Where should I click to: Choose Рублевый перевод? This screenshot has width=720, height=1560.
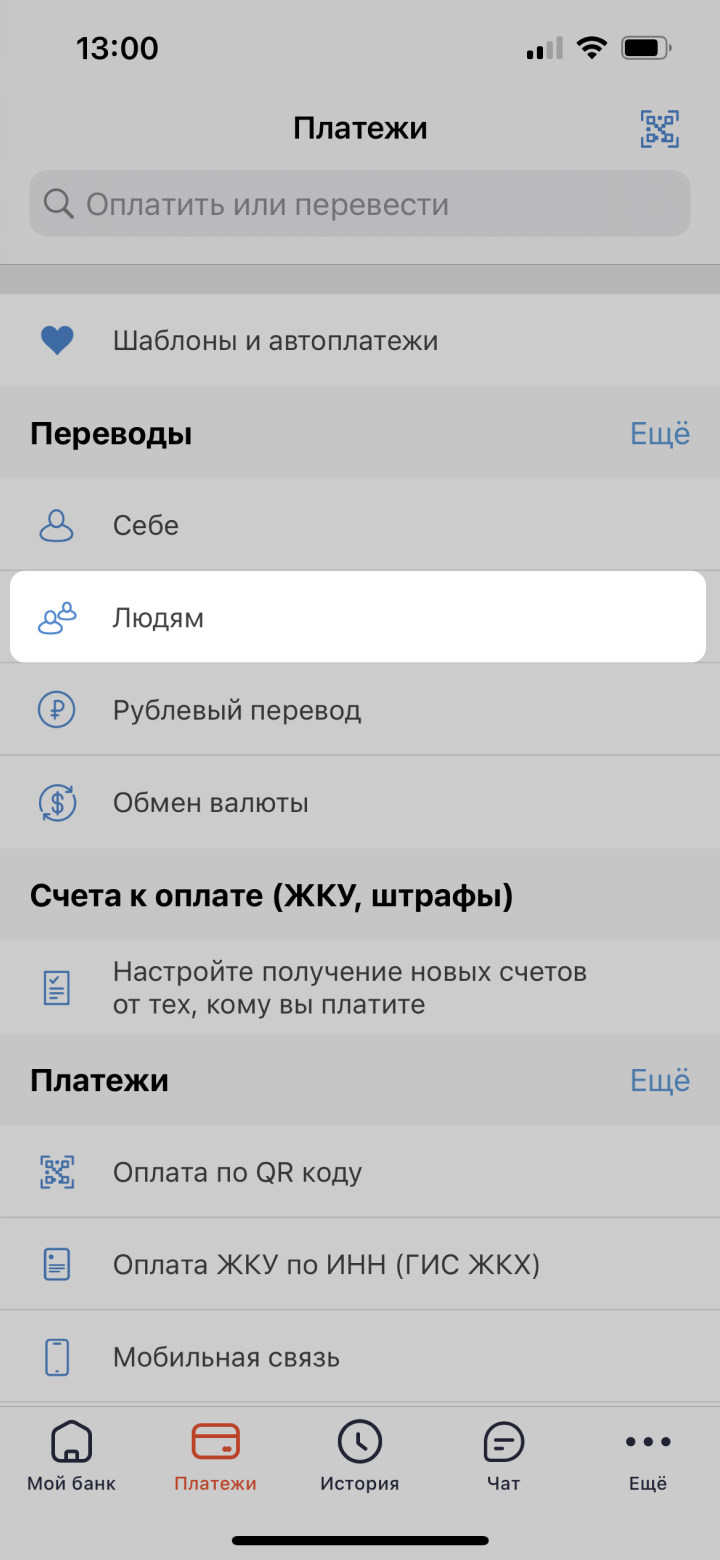[360, 710]
